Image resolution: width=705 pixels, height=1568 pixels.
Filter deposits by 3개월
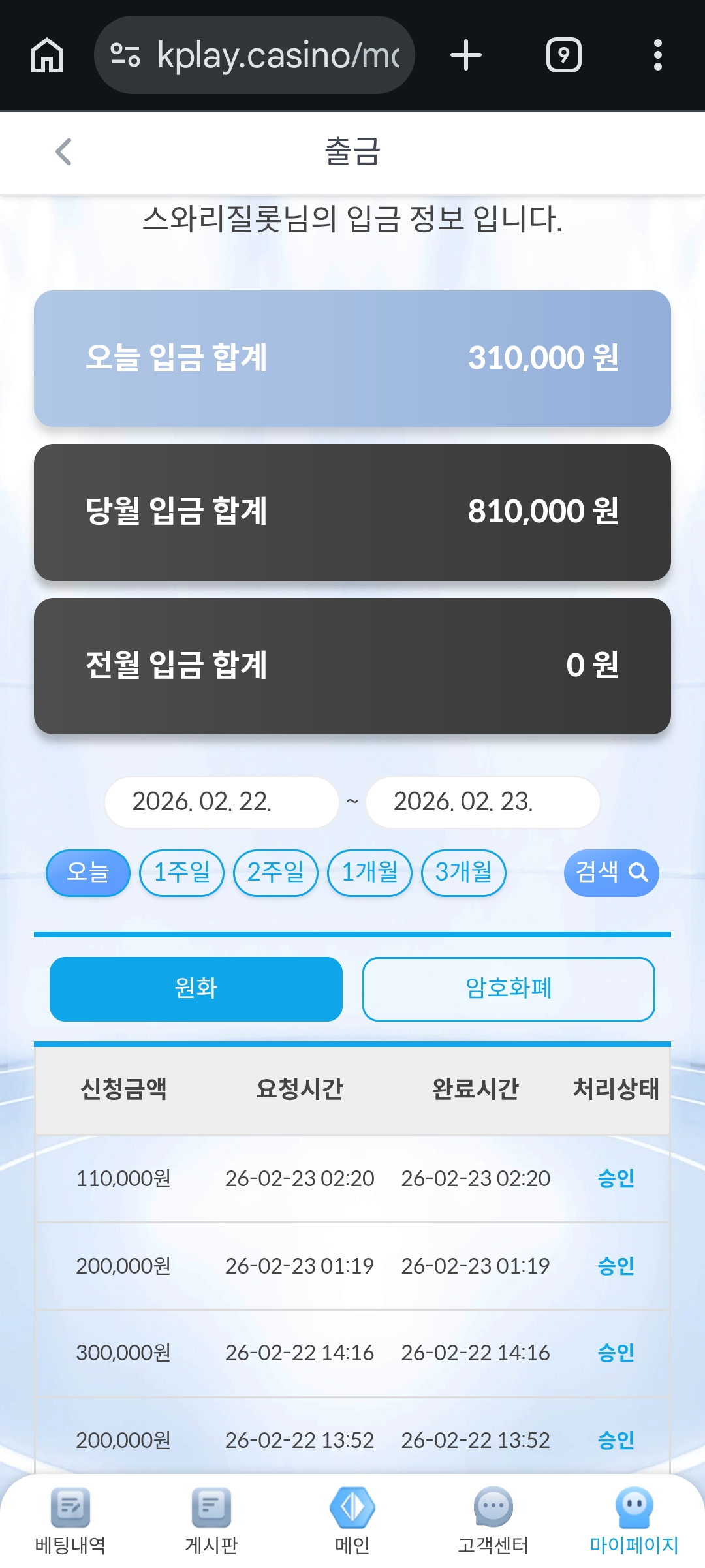(463, 873)
